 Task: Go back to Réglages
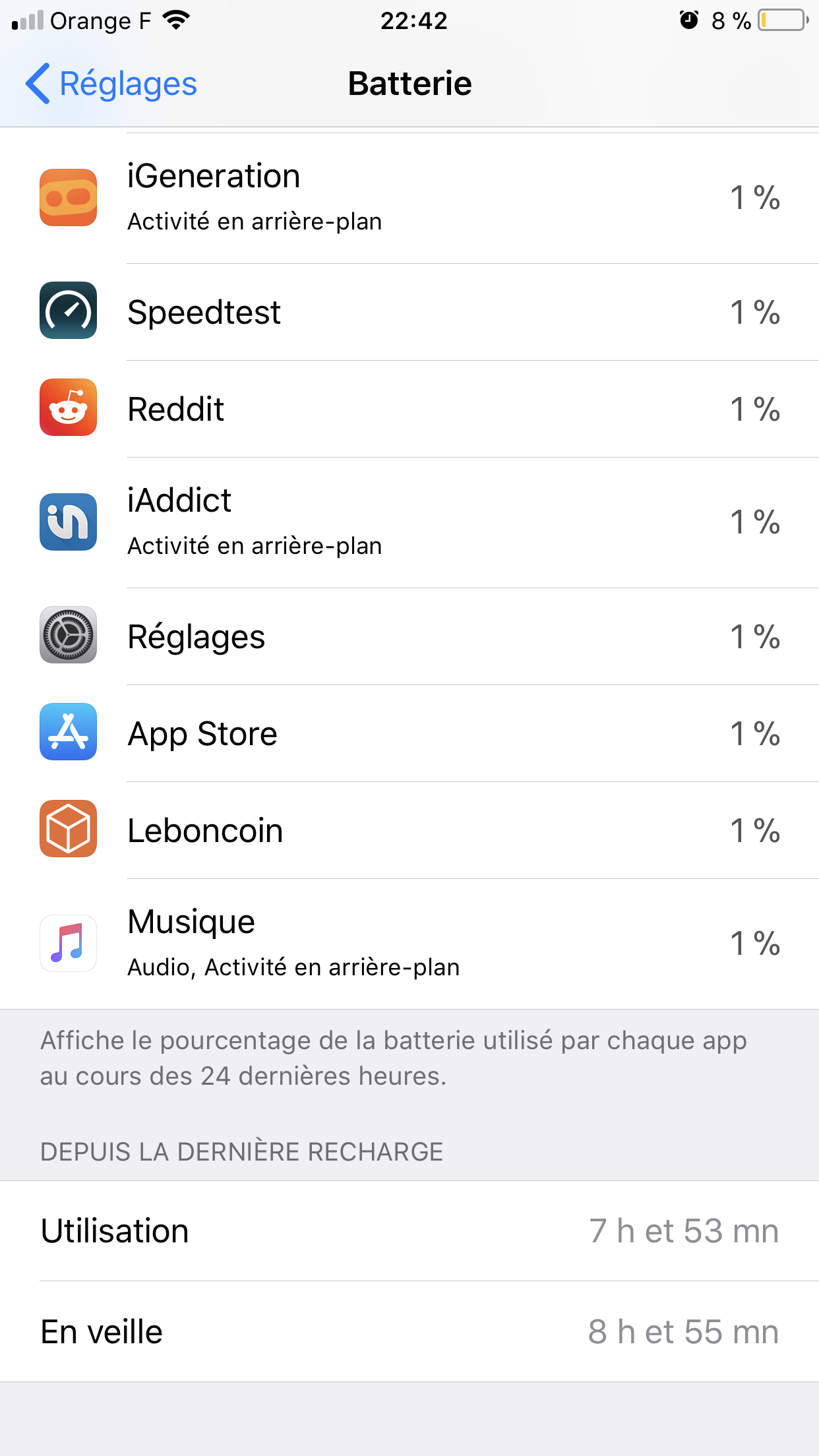[111, 84]
